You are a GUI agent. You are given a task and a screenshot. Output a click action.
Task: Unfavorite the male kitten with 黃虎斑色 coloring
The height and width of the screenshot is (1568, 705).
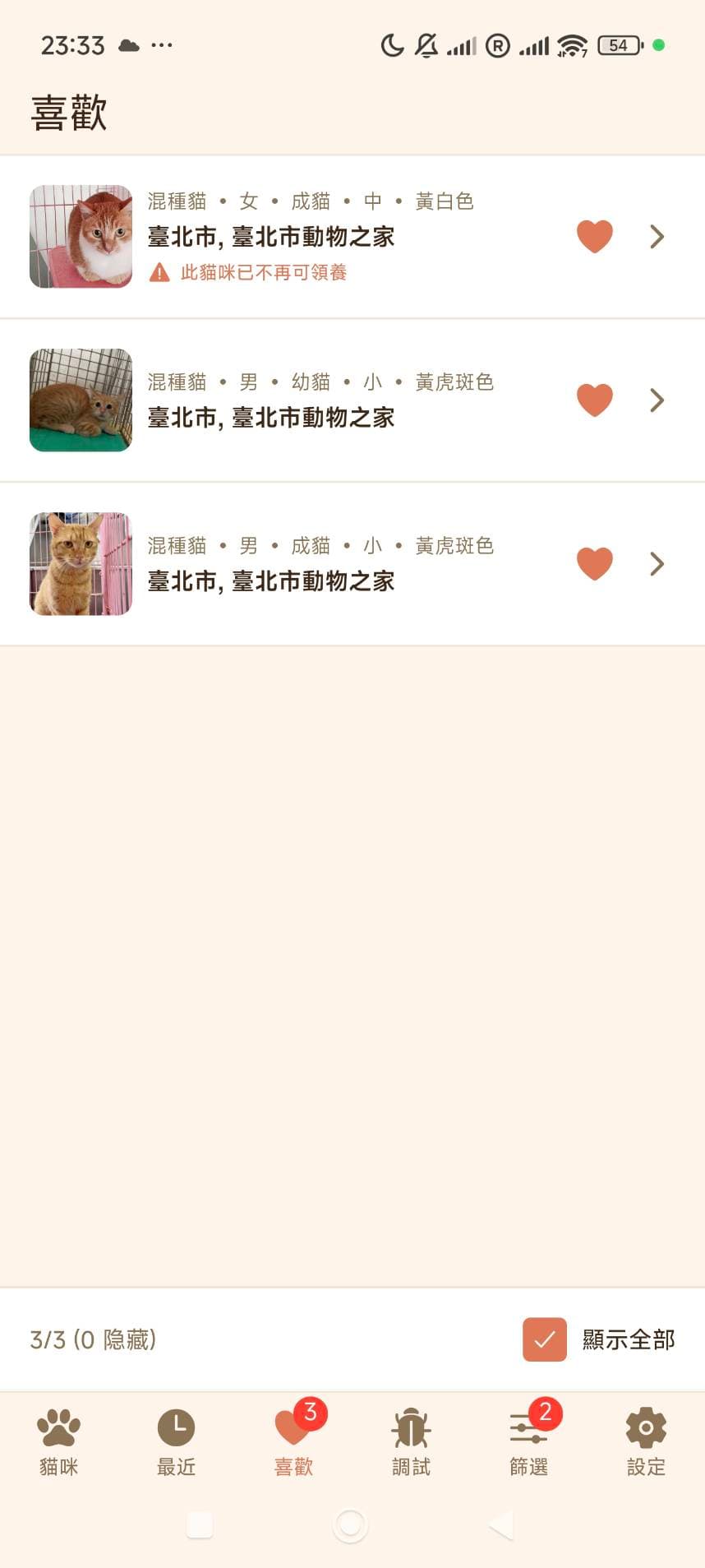pyautogui.click(x=594, y=400)
